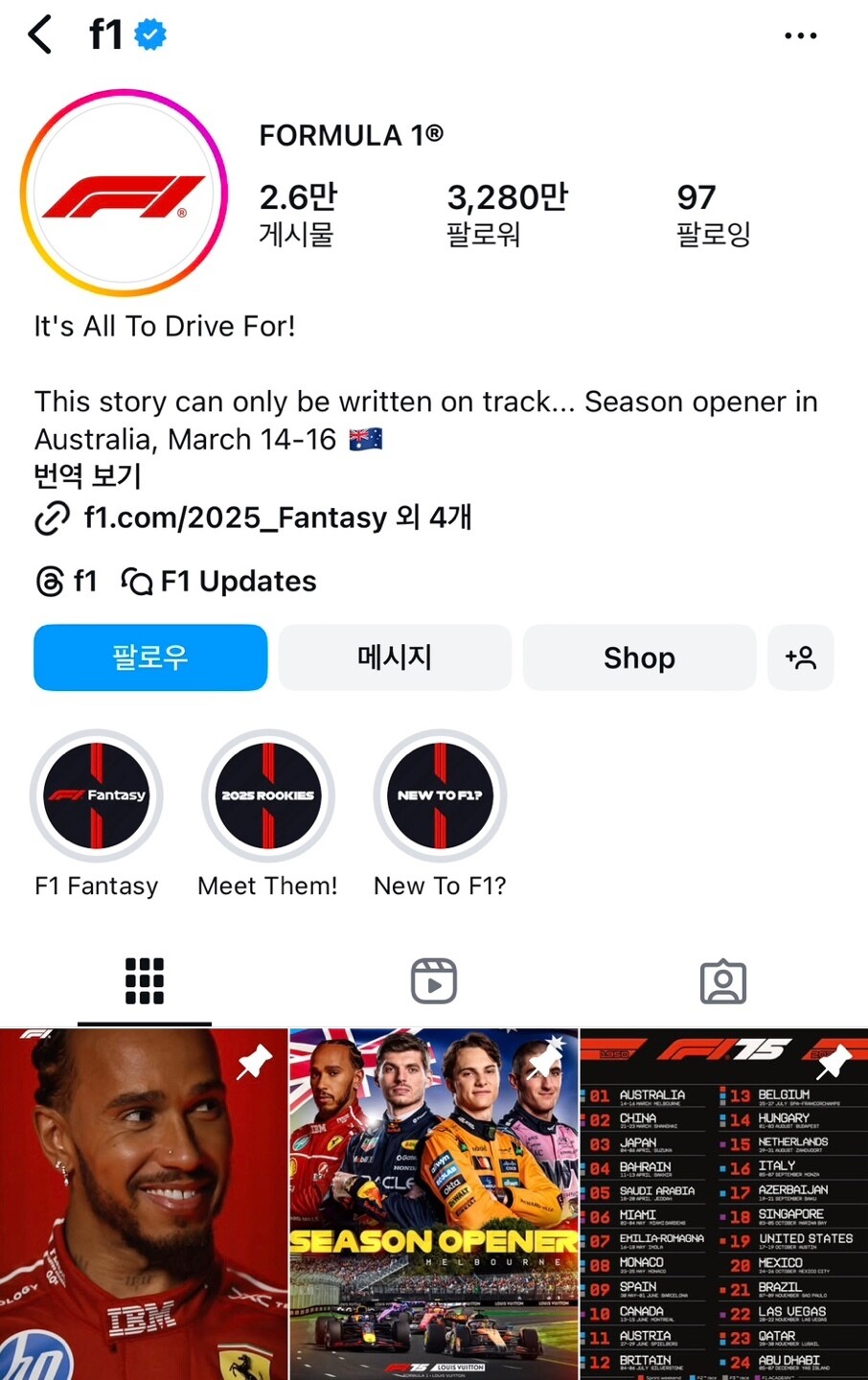This screenshot has width=868, height=1380.
Task: Switch to the tagged posts tab
Action: coord(723,980)
